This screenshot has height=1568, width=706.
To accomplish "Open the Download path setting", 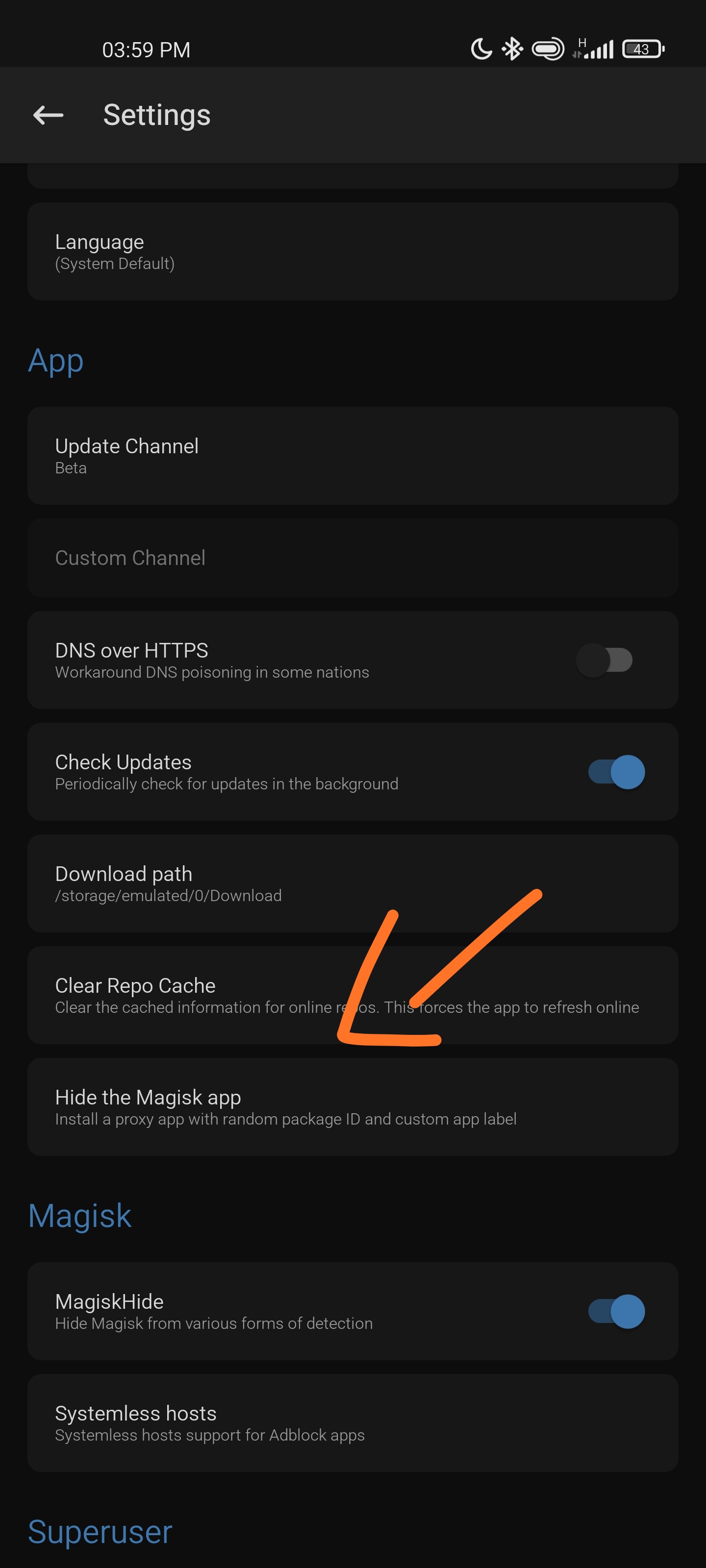I will tap(353, 884).
